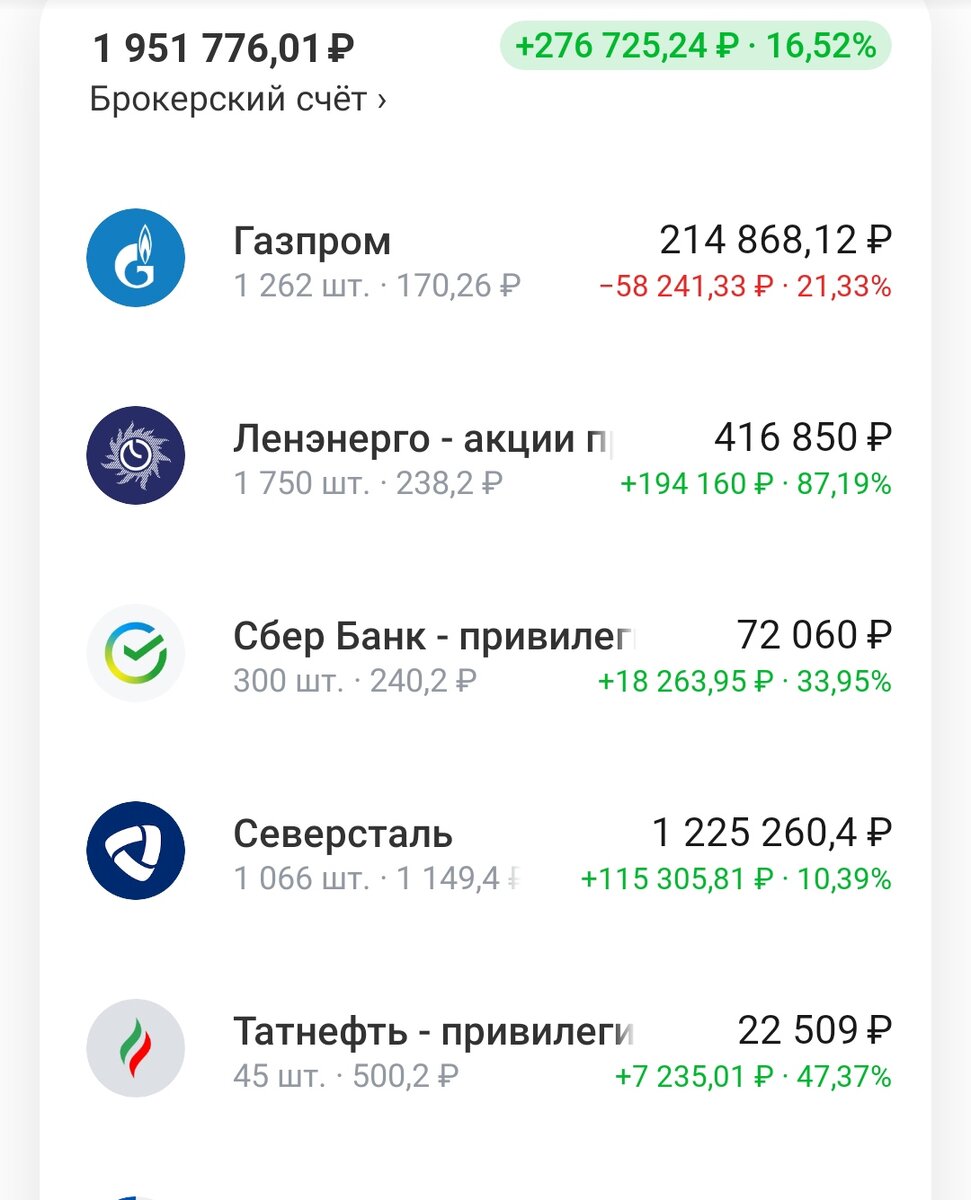The width and height of the screenshot is (971, 1200).
Task: Tap the partially visible logo at bottom
Action: (x=136, y=1192)
